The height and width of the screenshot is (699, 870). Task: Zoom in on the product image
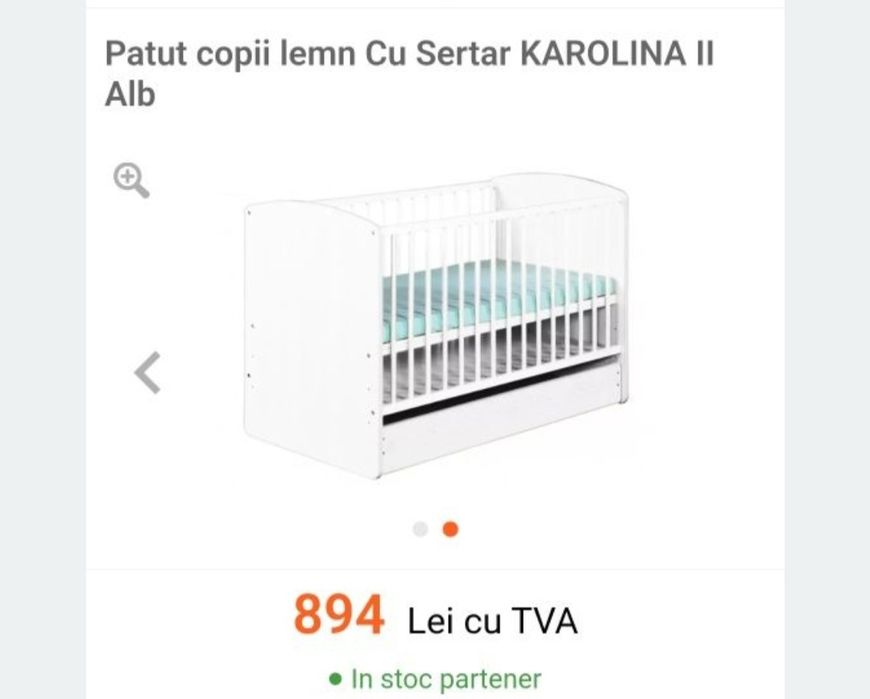coord(131,181)
